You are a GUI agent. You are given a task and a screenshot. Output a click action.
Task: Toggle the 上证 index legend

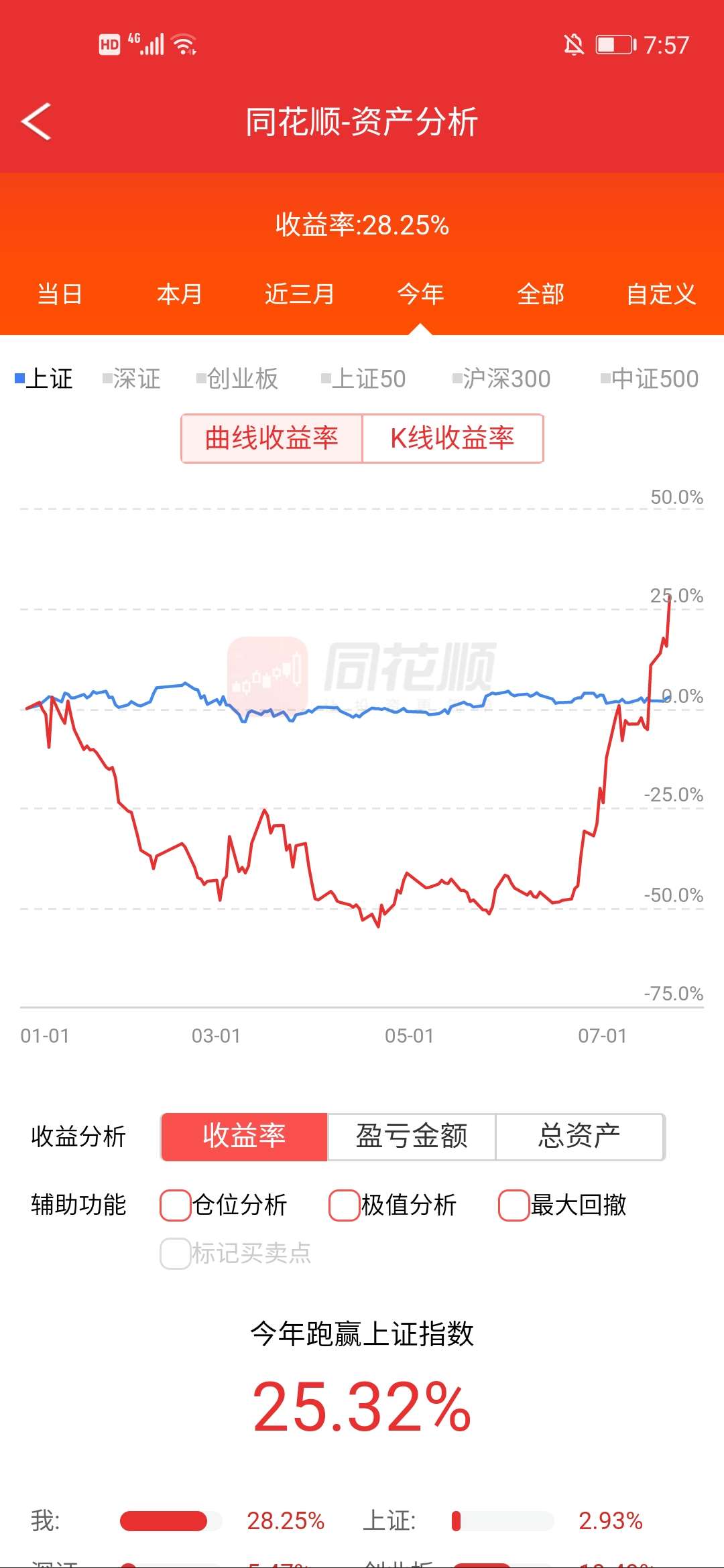[44, 379]
